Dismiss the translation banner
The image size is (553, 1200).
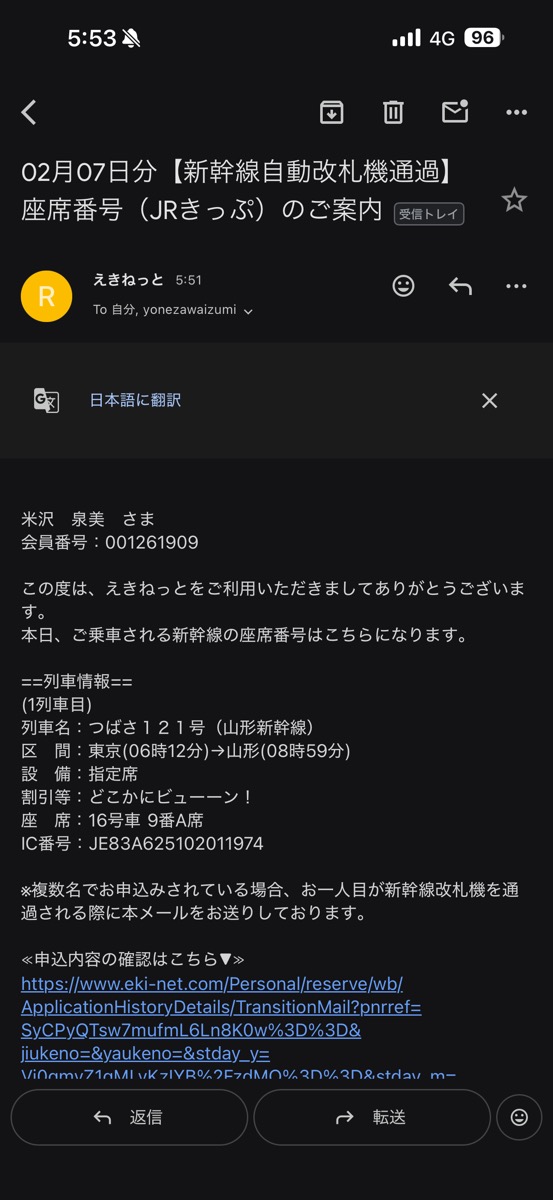click(489, 400)
